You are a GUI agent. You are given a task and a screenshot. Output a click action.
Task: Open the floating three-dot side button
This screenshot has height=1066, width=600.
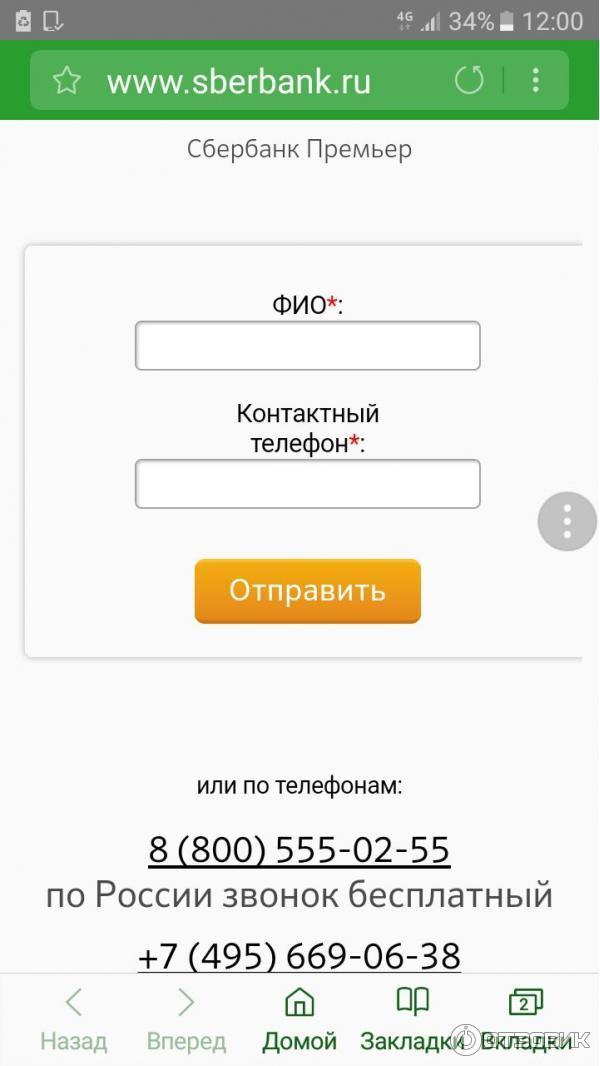567,521
